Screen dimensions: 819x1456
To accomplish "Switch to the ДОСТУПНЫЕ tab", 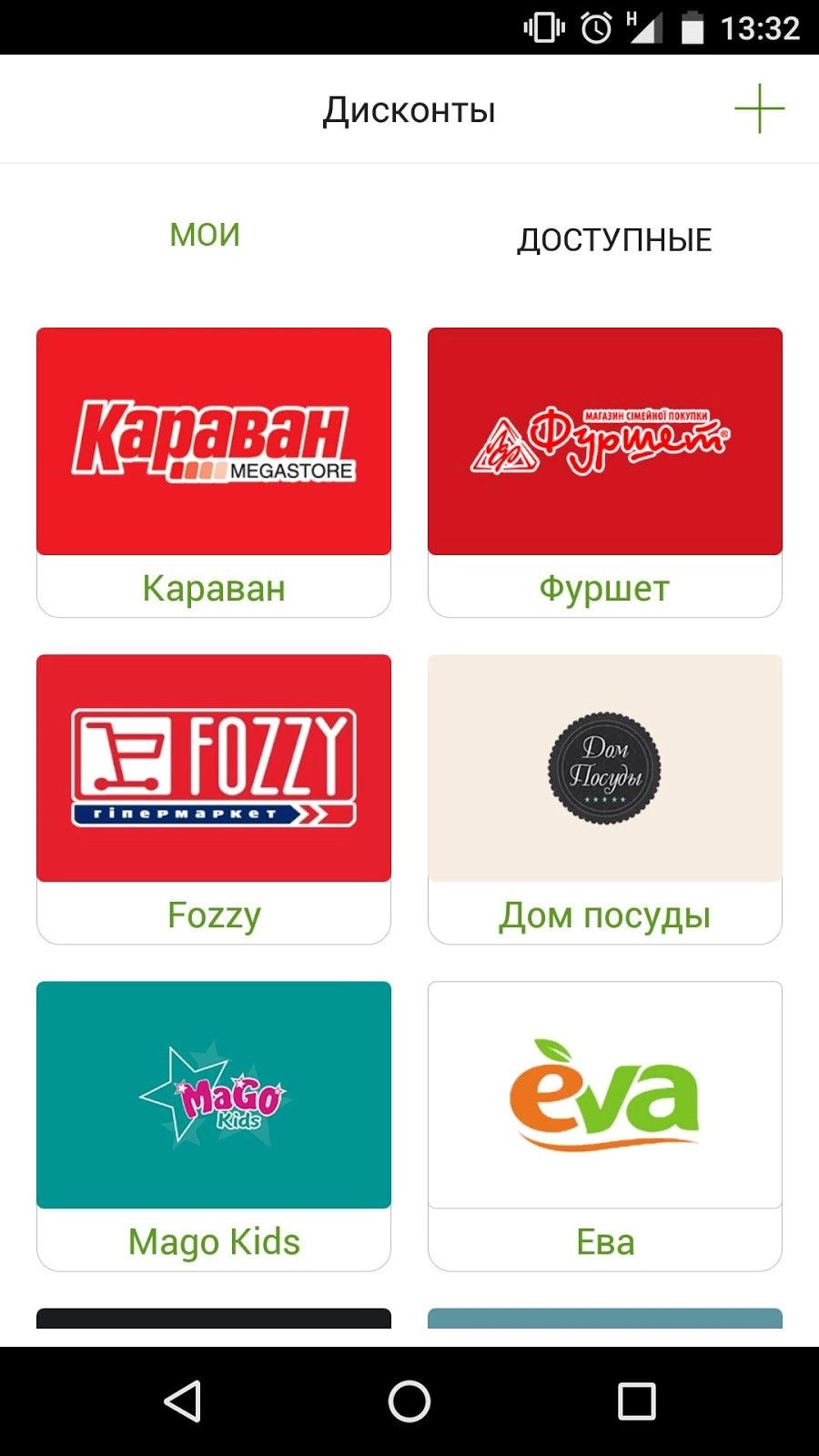I will pyautogui.click(x=614, y=239).
